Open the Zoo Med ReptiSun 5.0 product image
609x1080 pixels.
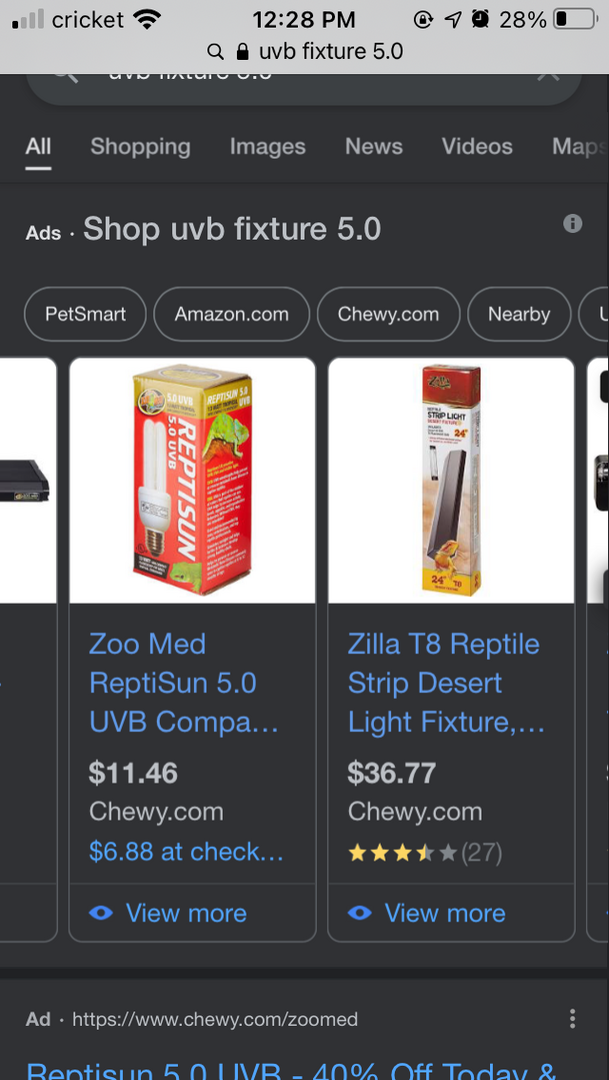(x=192, y=480)
